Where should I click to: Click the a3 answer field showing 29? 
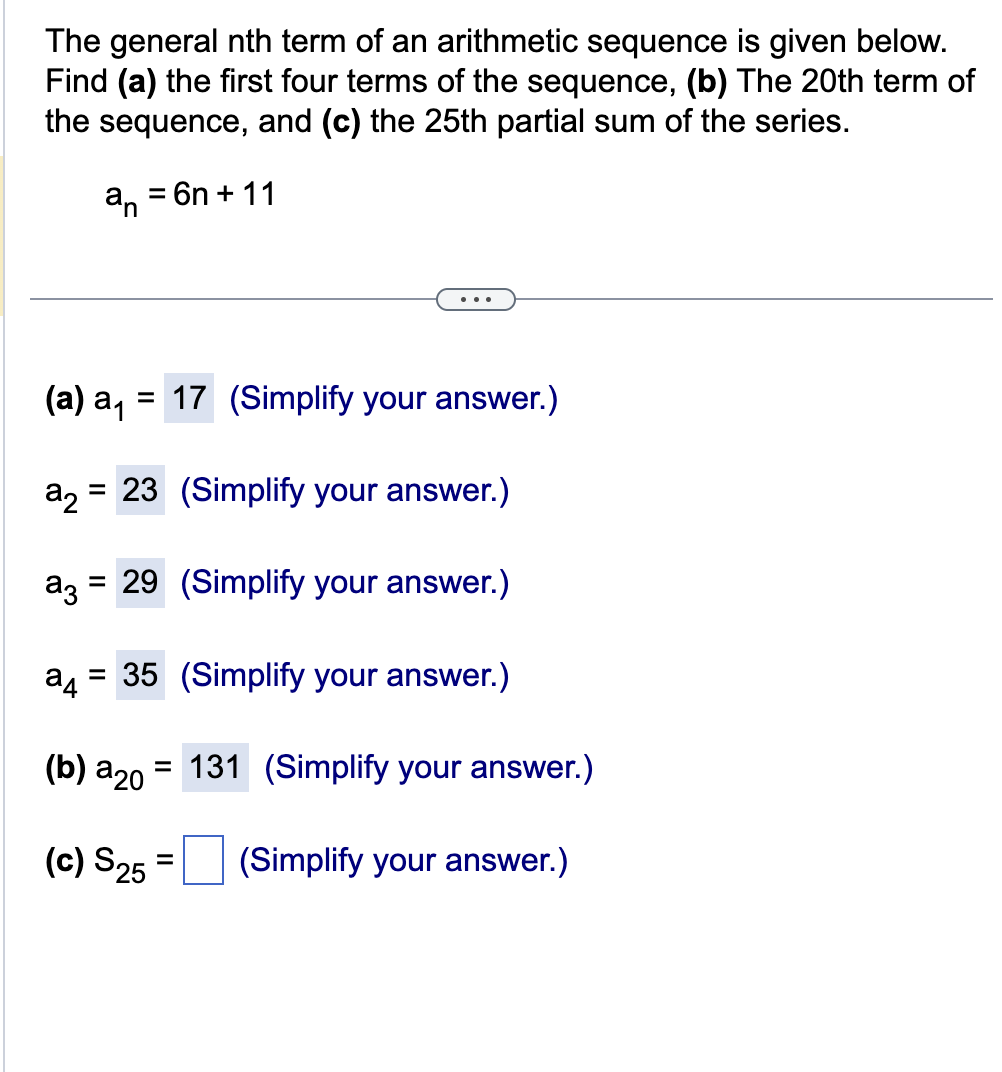coord(141,582)
